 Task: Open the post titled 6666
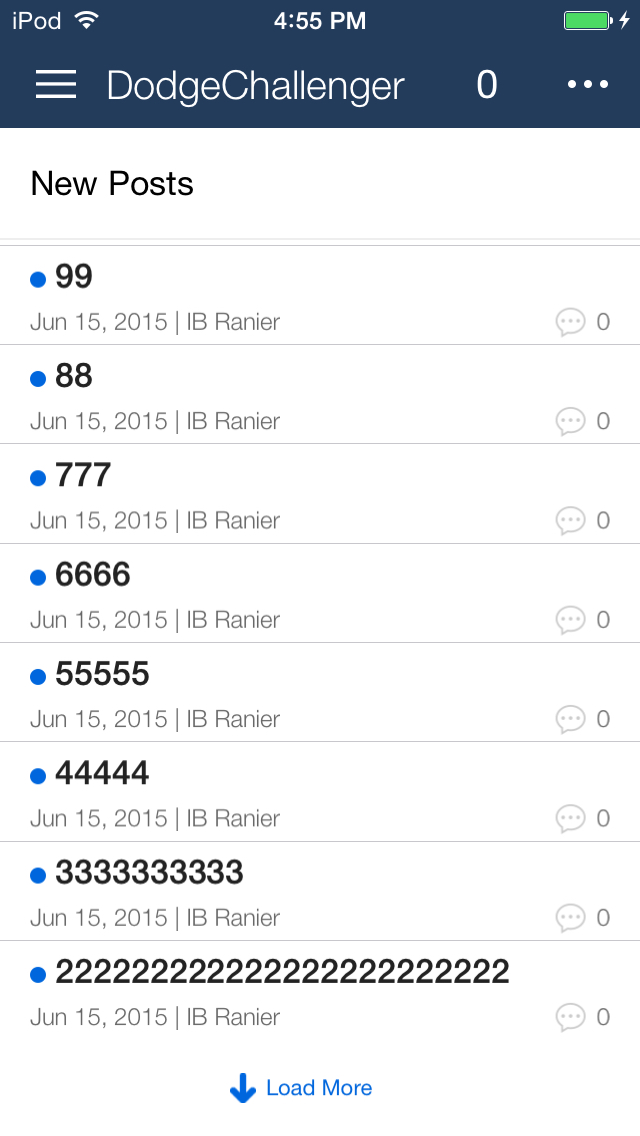pos(320,593)
